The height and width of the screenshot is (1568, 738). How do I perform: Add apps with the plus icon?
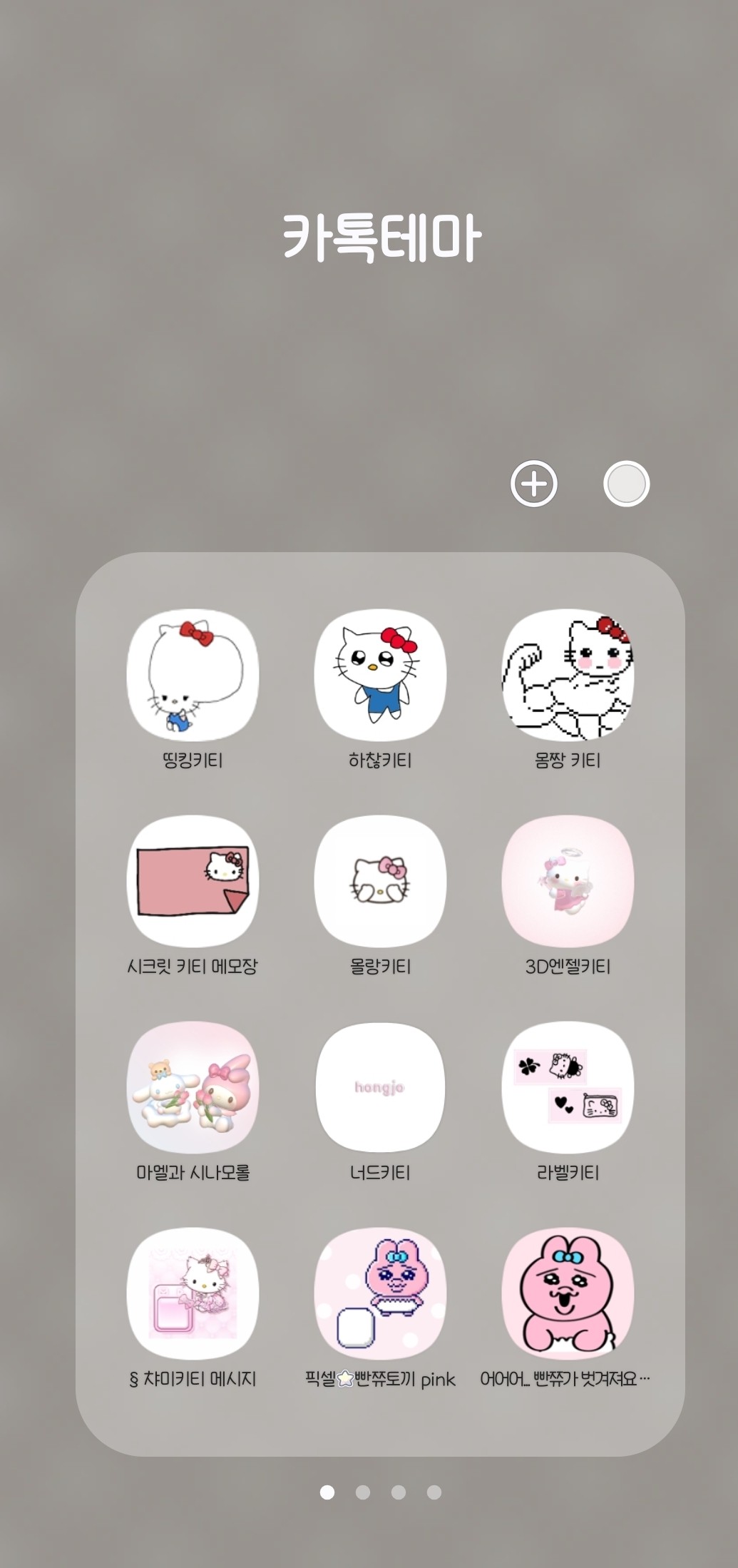click(x=533, y=484)
